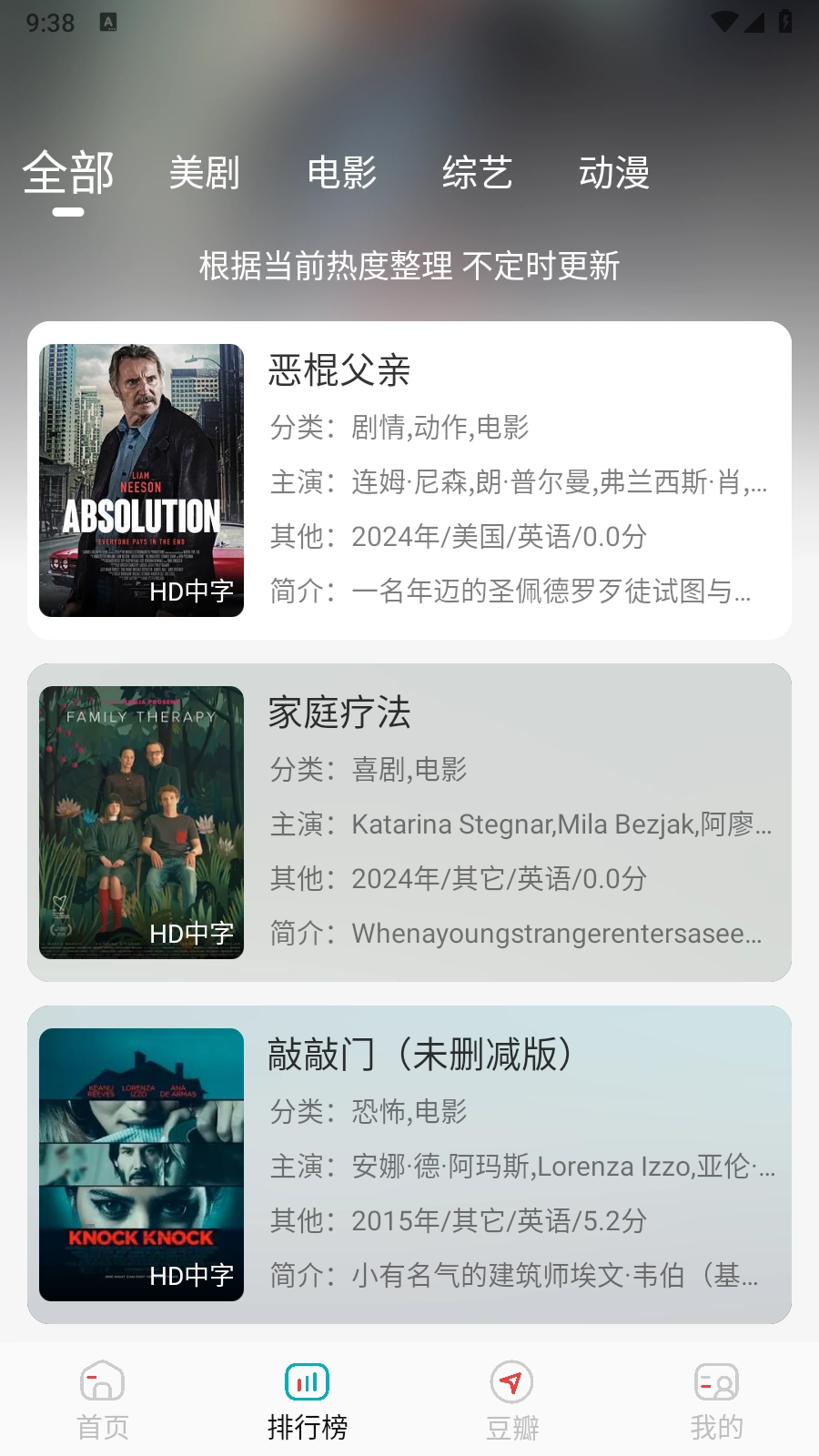
Task: Open the 我的 profile tab
Action: [x=716, y=1400]
